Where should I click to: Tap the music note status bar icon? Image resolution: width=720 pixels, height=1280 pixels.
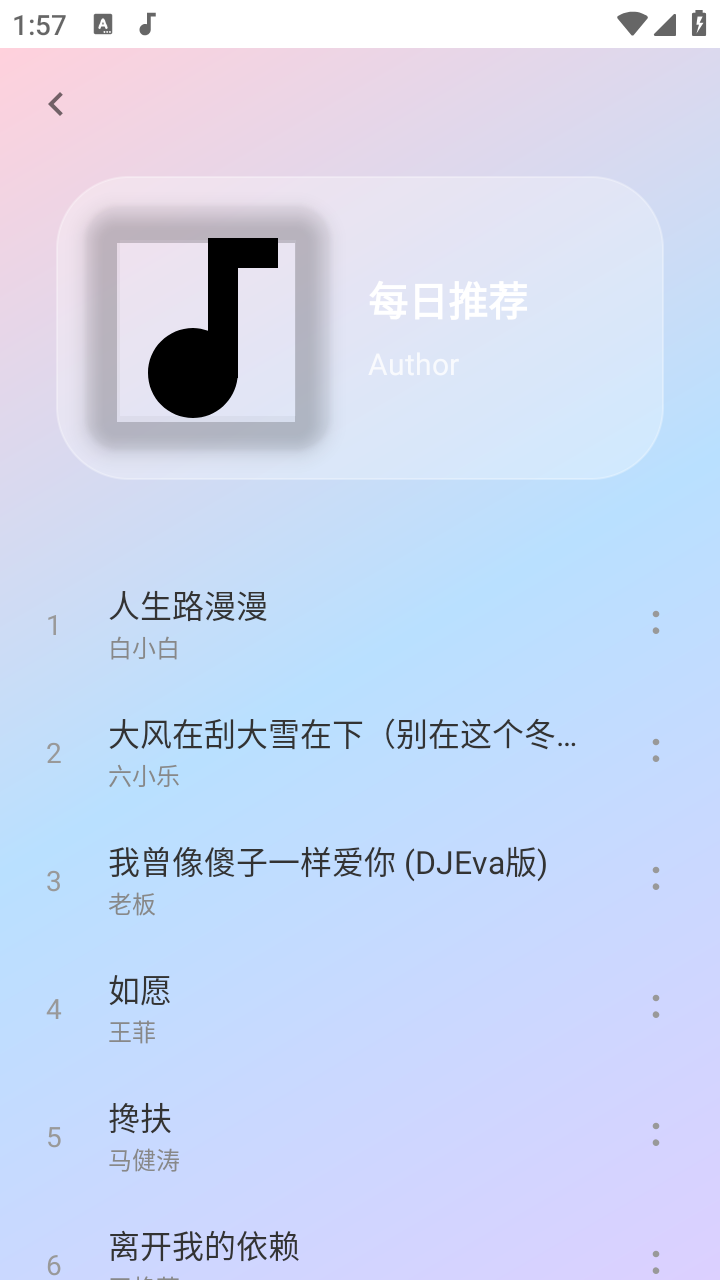[x=146, y=24]
